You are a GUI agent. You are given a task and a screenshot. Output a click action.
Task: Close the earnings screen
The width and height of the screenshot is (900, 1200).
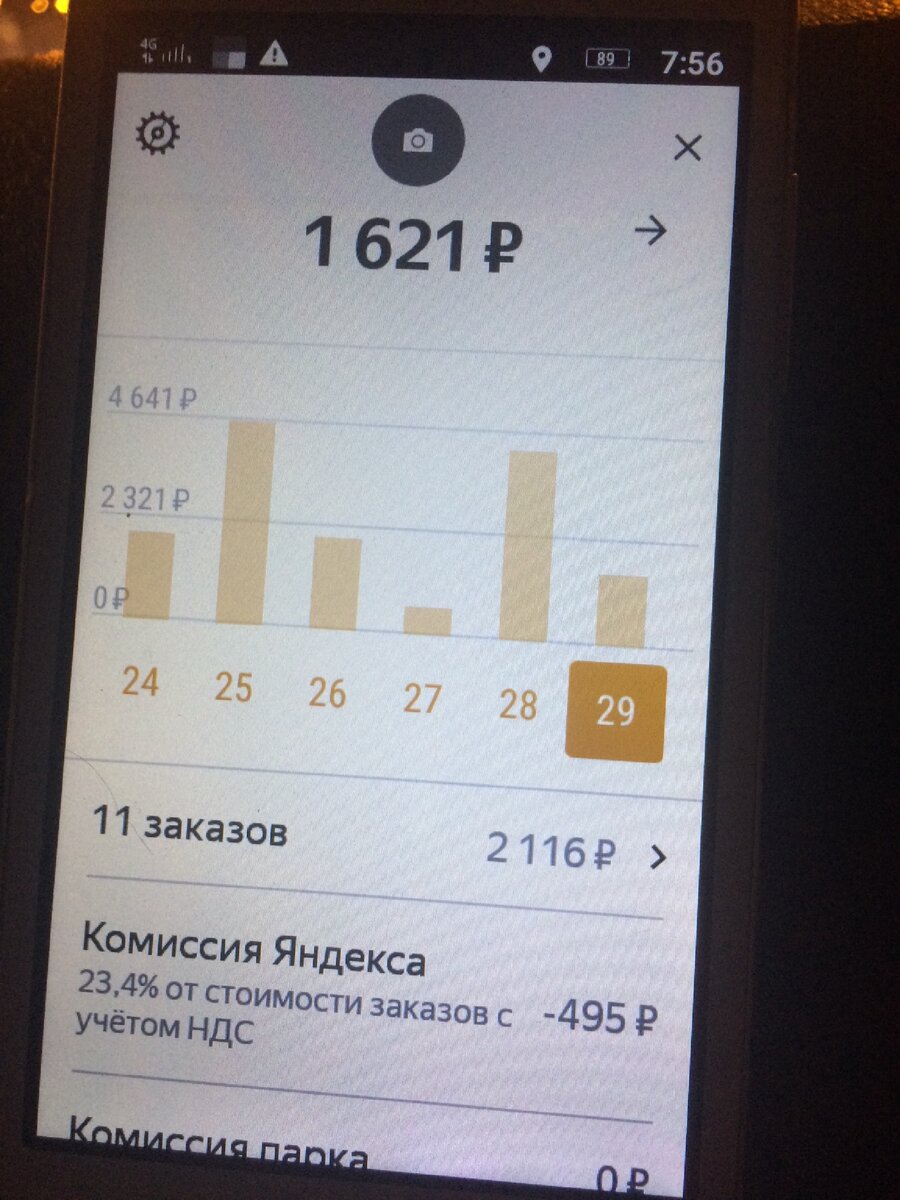point(687,148)
